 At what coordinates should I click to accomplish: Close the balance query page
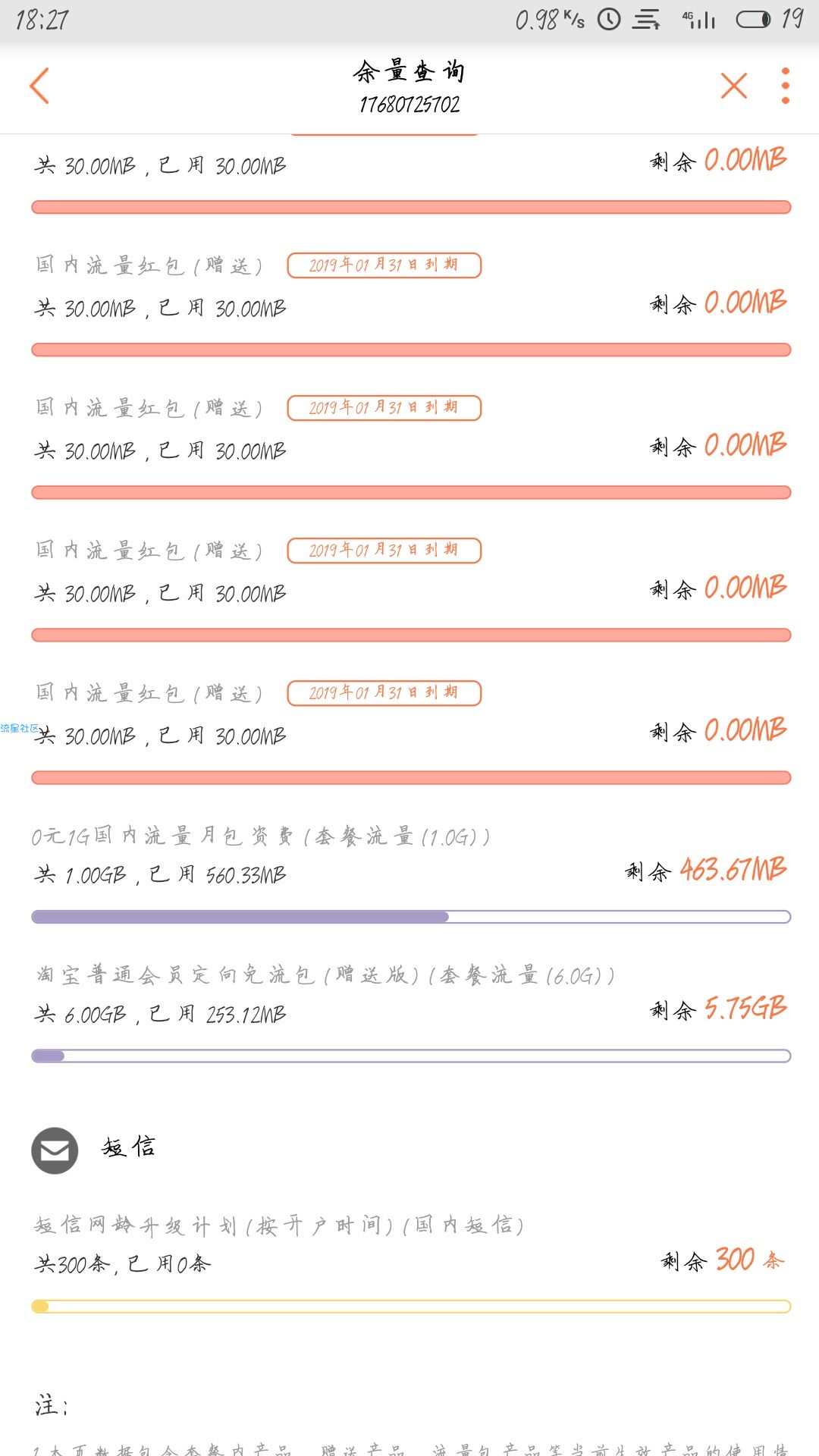733,86
